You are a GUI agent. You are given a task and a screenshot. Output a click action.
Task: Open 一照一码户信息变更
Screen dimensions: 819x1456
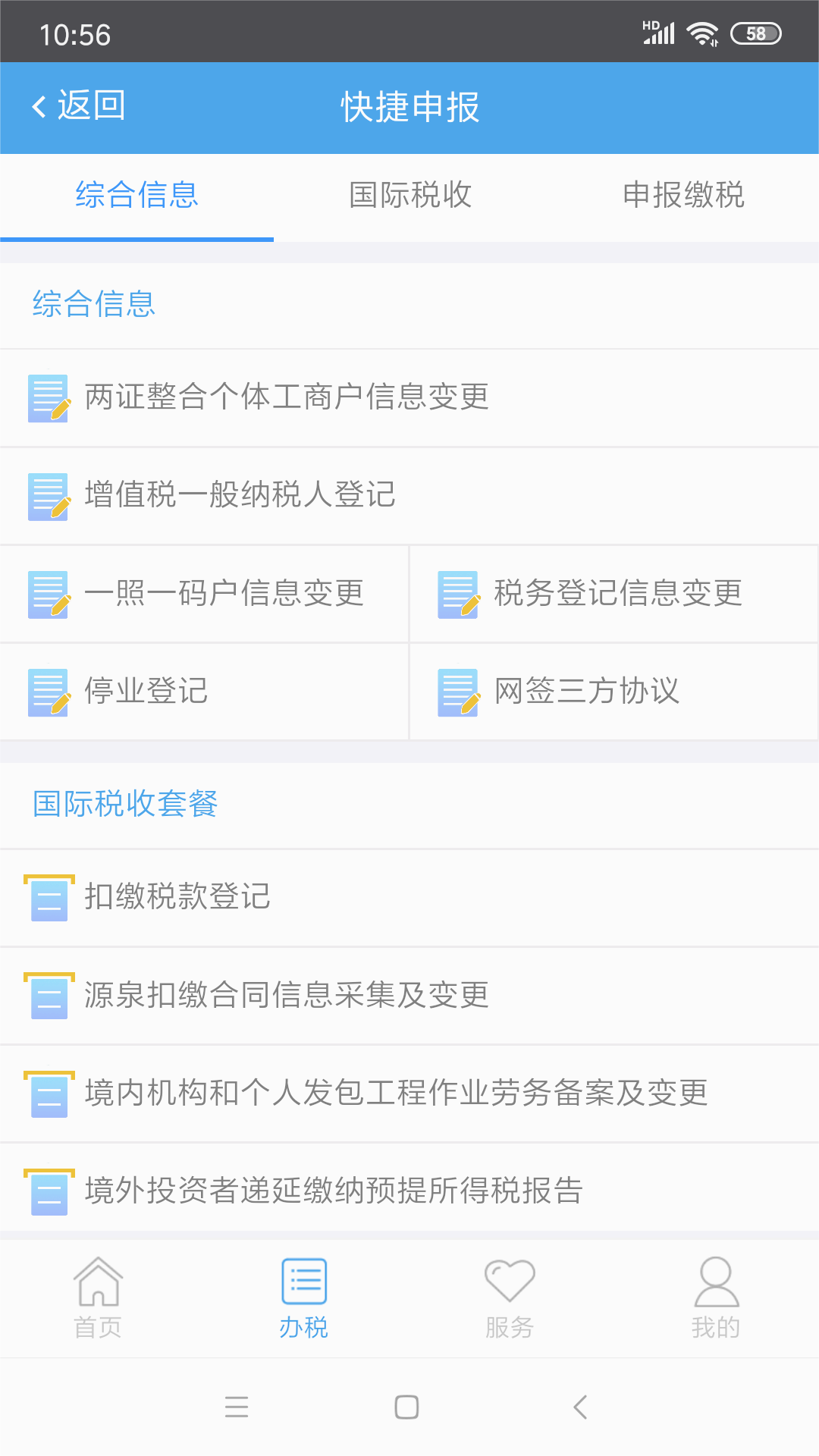pos(225,594)
